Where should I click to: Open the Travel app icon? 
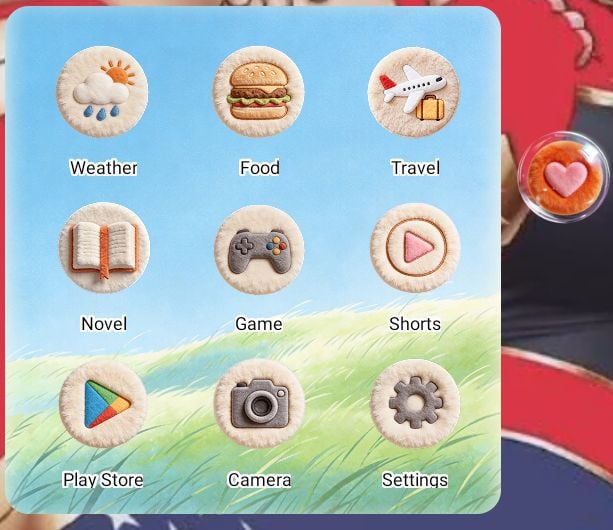tap(414, 92)
